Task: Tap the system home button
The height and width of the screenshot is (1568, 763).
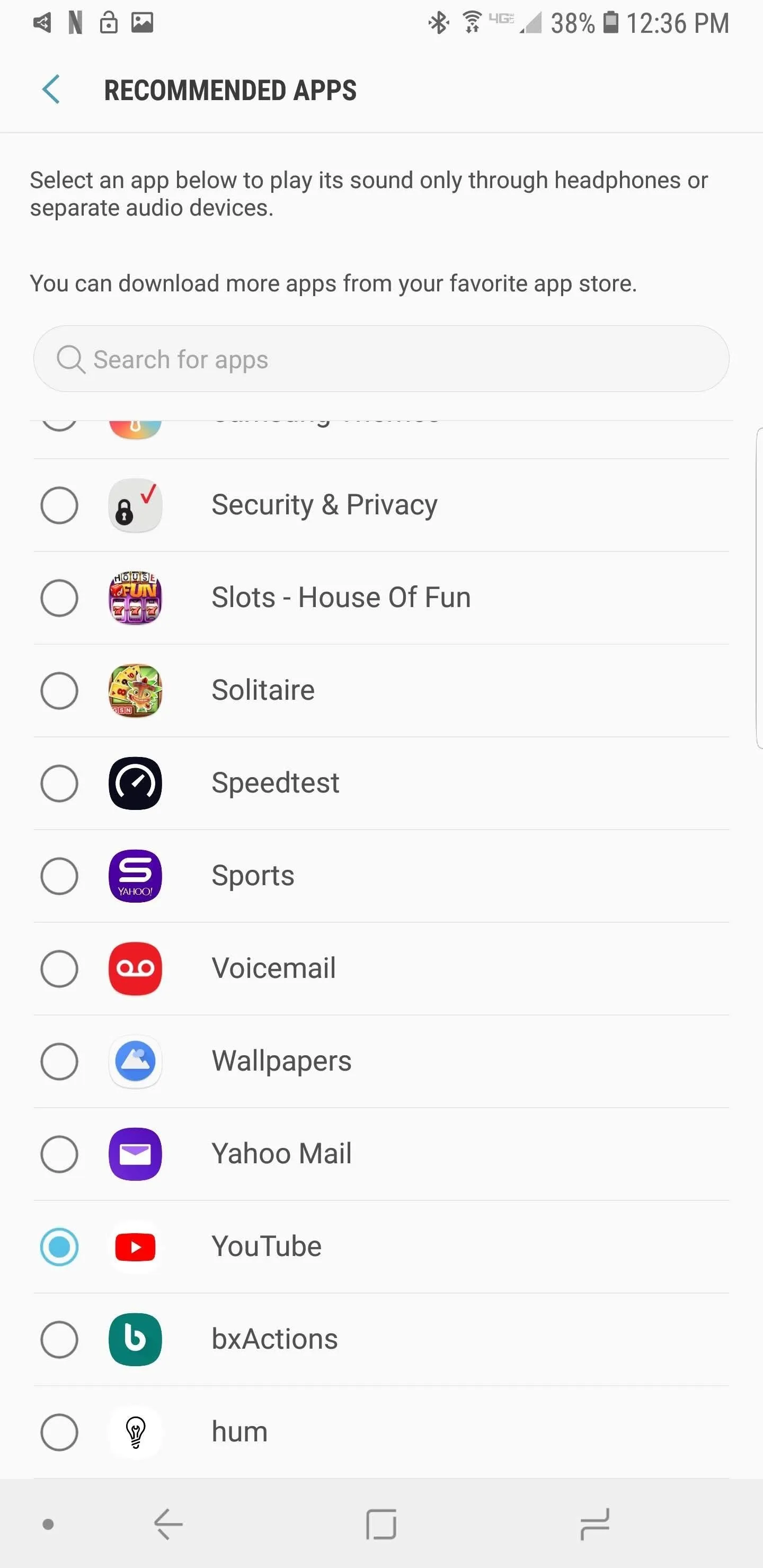Action: pos(381,1524)
